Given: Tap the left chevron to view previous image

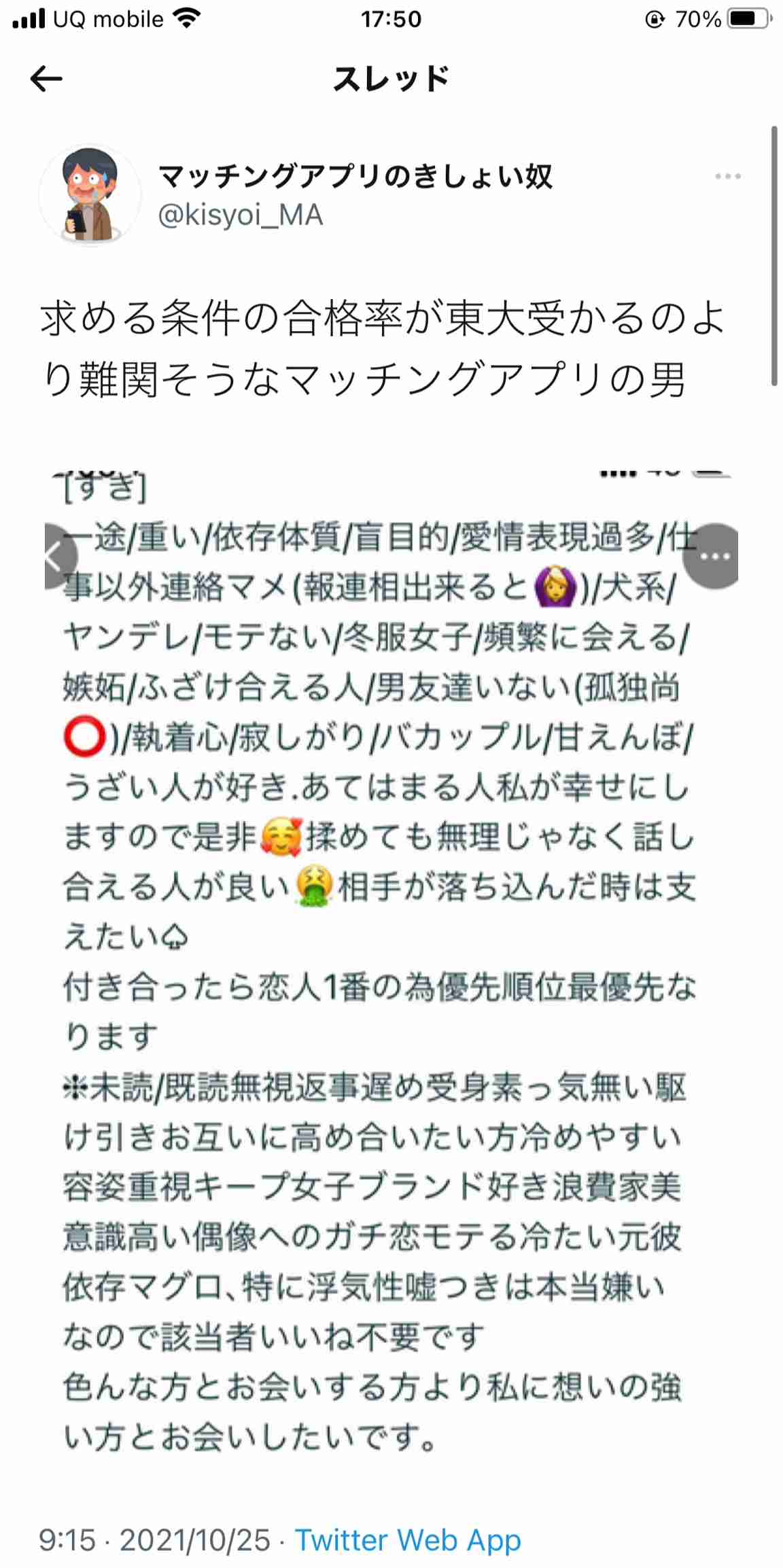Looking at the screenshot, I should pyautogui.click(x=60, y=556).
